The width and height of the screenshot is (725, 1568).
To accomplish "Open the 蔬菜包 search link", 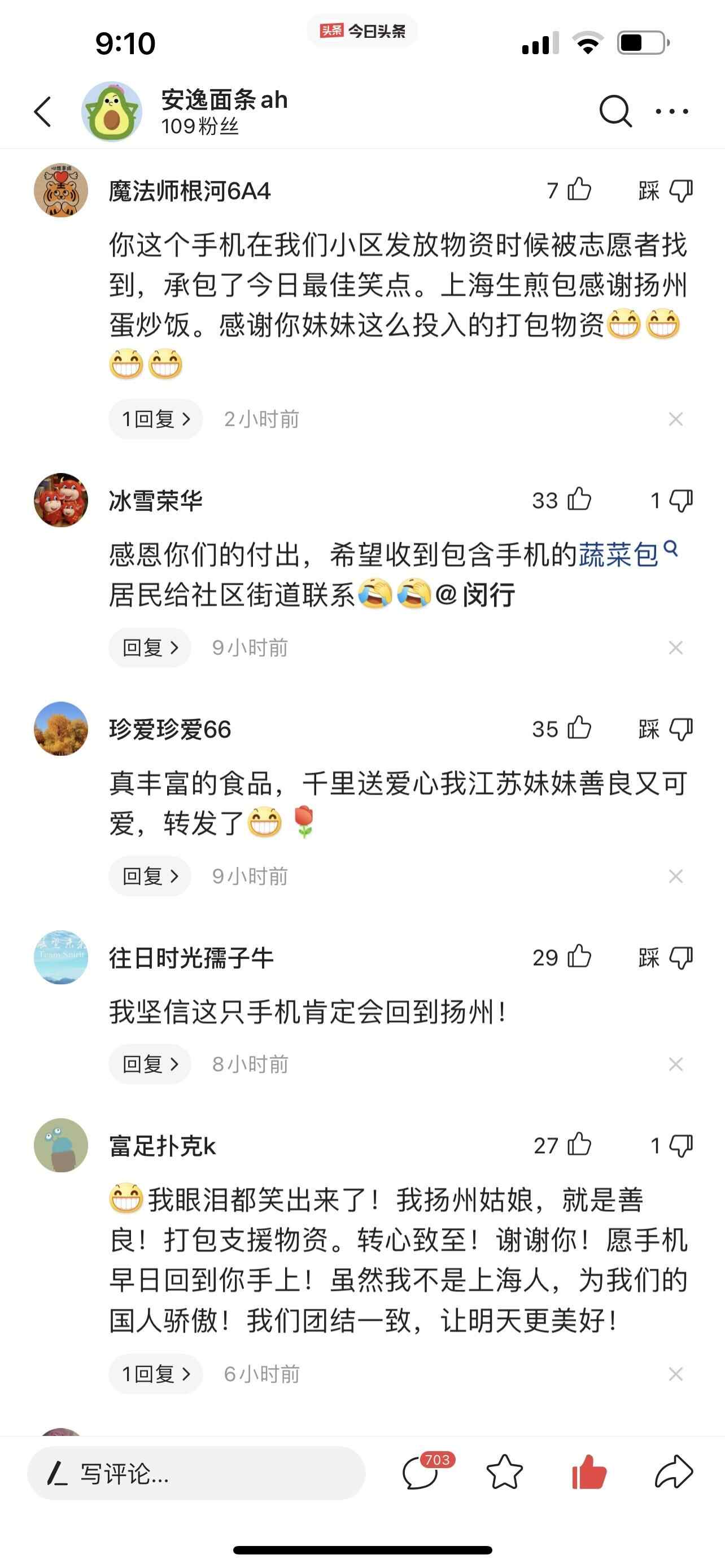I will tap(619, 554).
